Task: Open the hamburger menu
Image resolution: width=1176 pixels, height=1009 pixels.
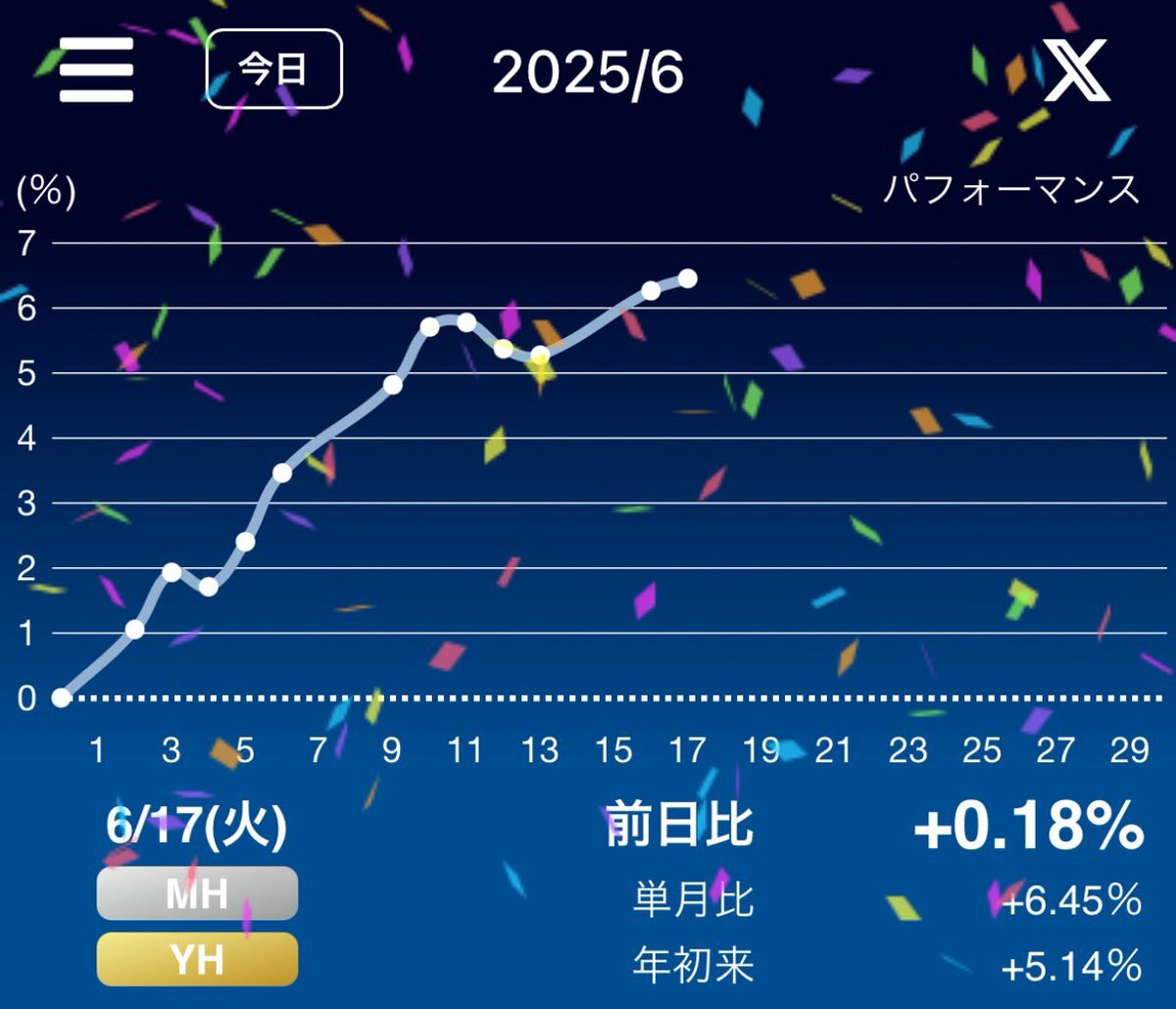Action: point(96,71)
